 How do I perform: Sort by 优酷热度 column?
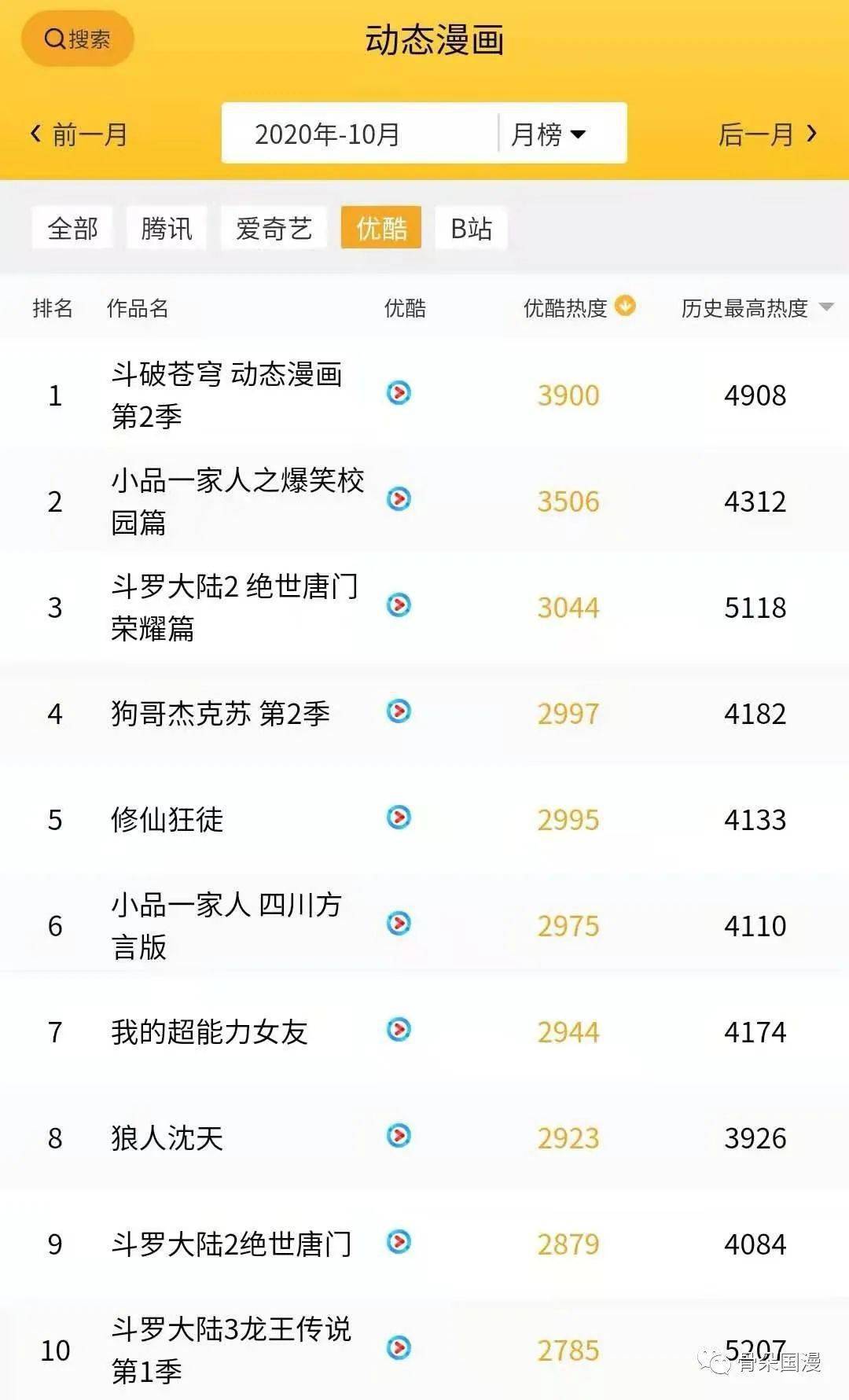point(579,307)
